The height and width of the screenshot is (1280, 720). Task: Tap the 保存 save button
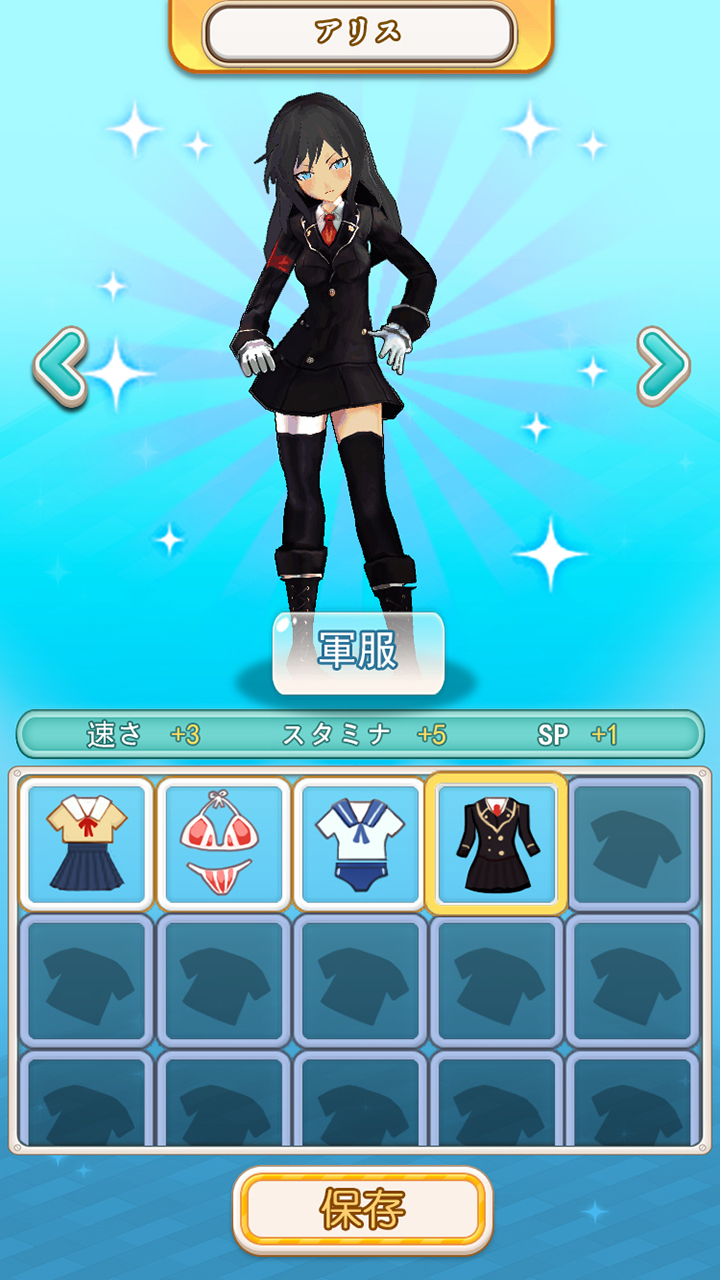coord(362,1210)
